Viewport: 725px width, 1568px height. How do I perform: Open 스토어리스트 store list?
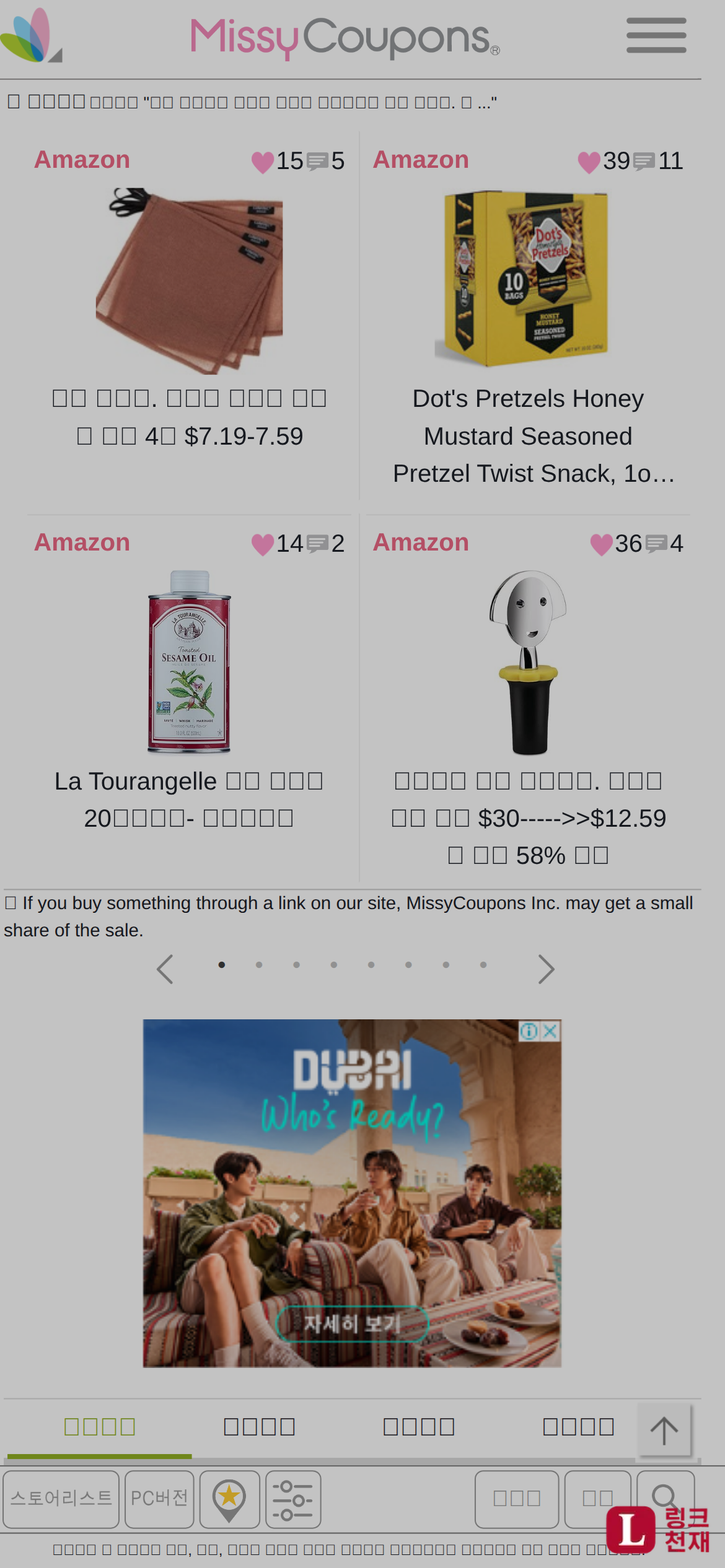[61, 1499]
